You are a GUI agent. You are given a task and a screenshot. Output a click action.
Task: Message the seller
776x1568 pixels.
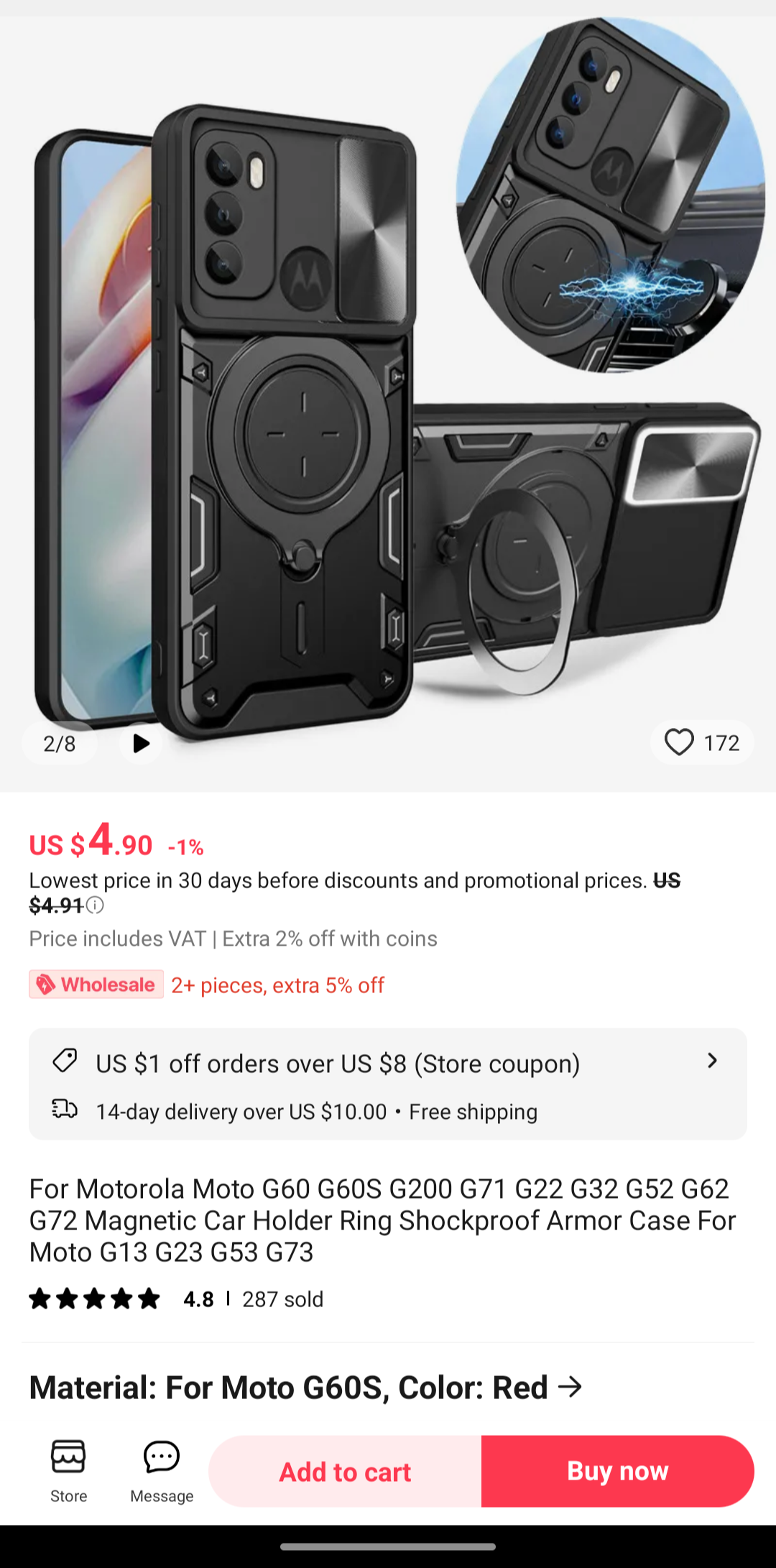click(x=162, y=1471)
